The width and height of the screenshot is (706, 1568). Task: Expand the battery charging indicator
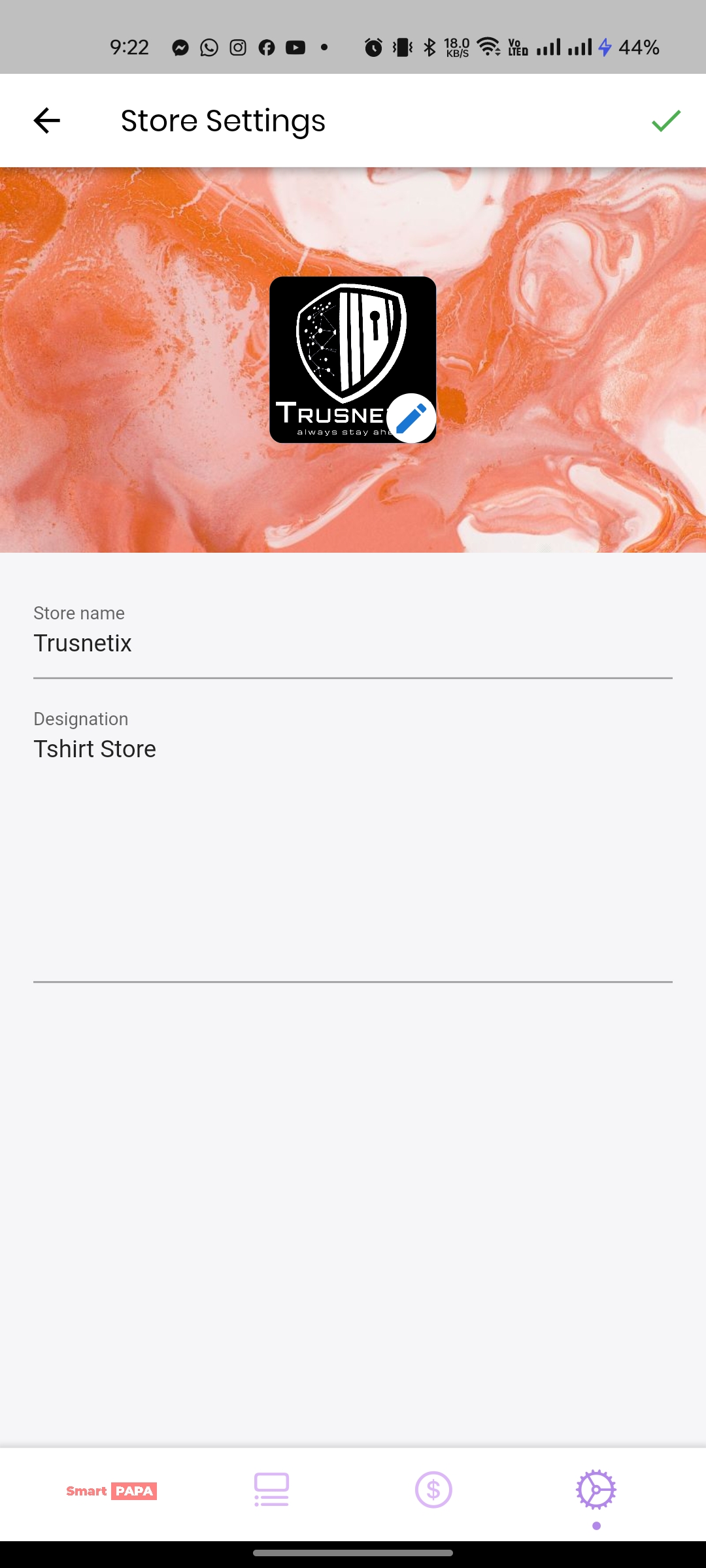(605, 46)
